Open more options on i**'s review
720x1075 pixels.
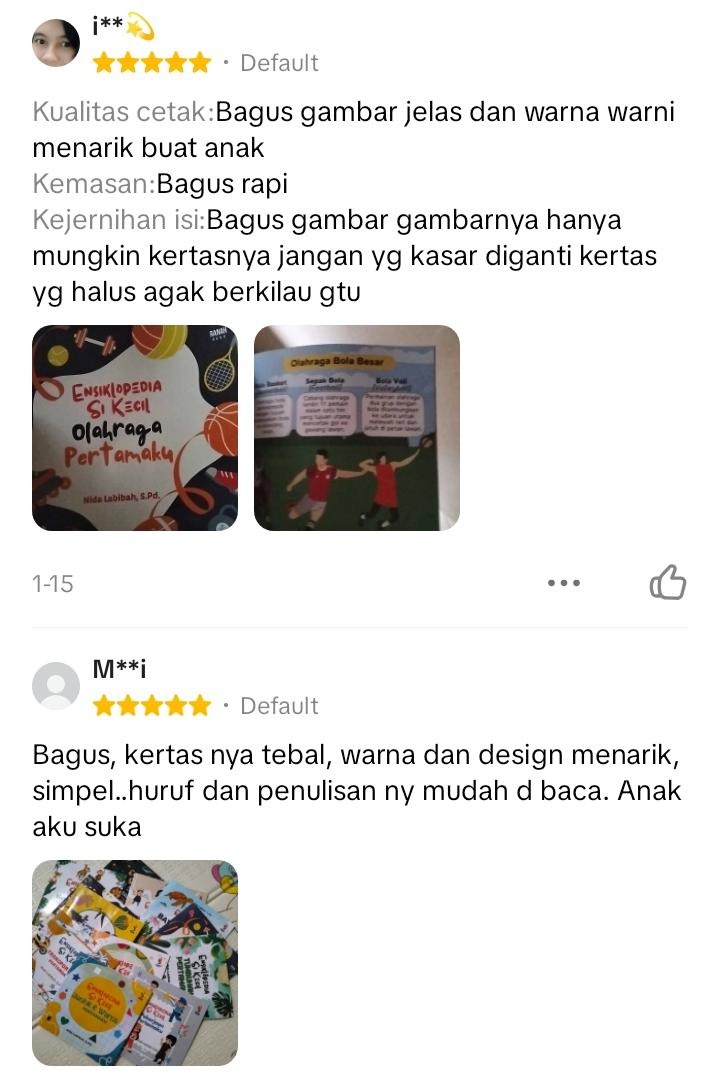coord(564,583)
